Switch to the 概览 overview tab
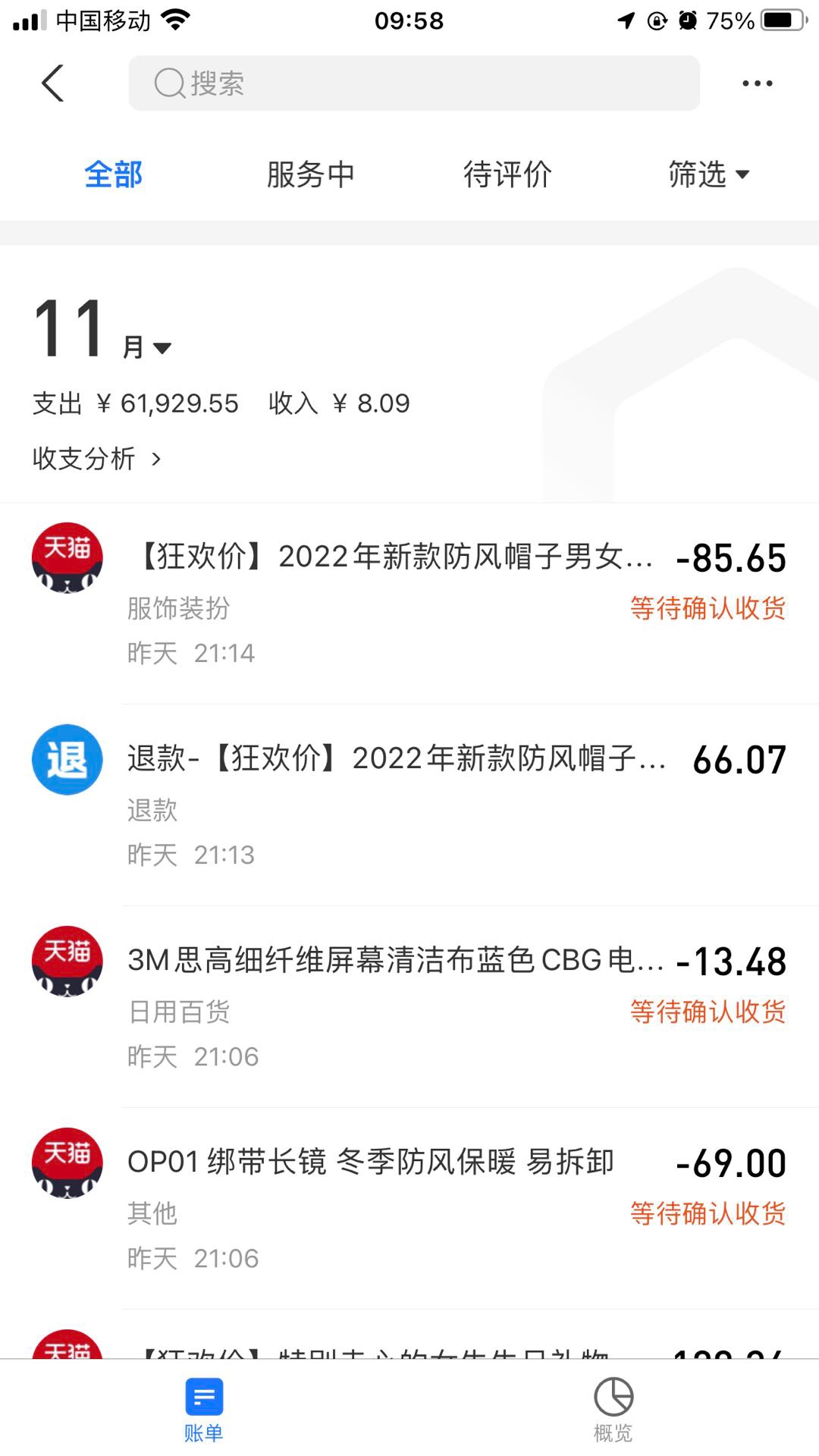Viewport: 819px width, 1456px height. 613,1410
